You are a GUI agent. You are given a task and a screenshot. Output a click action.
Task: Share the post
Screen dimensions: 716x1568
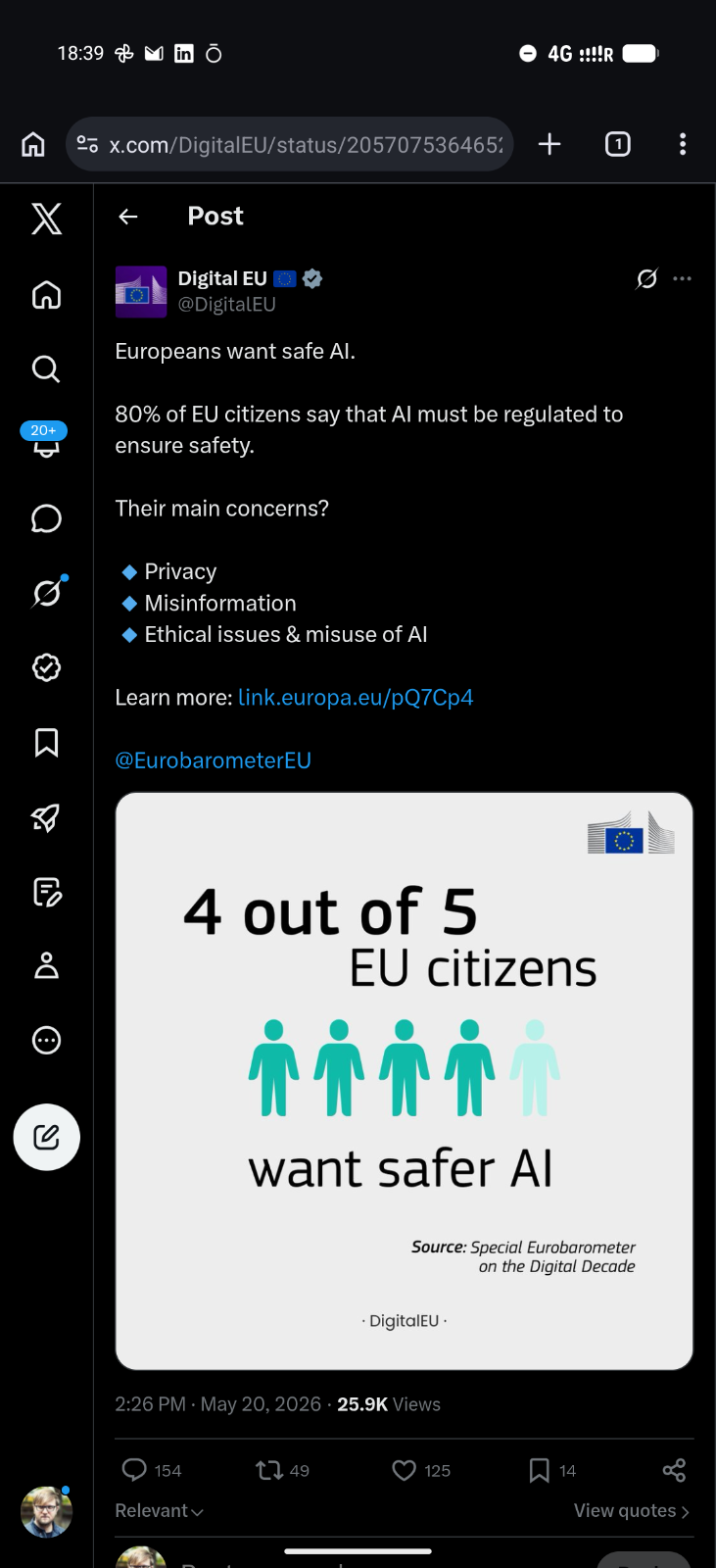pyautogui.click(x=674, y=1470)
